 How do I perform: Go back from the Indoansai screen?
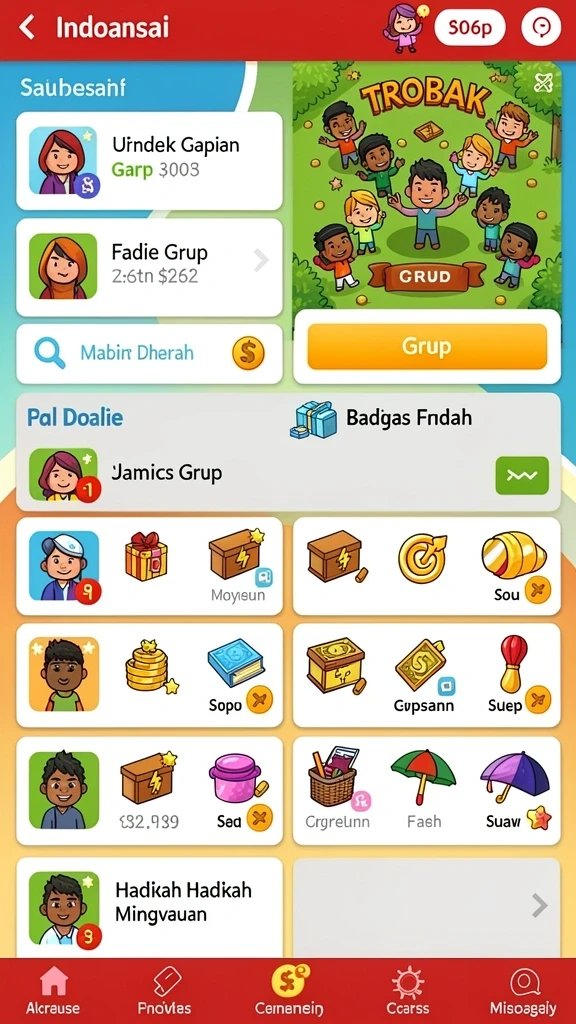coord(27,28)
